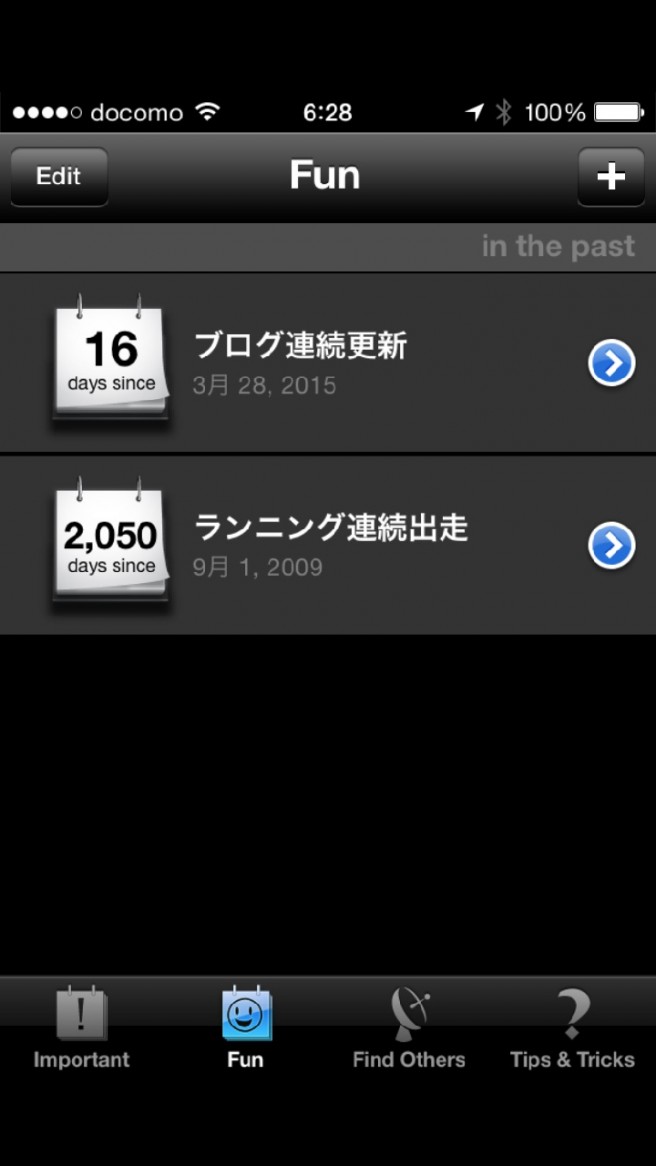The width and height of the screenshot is (656, 1166).
Task: Switch to the Important tab
Action: click(82, 1028)
